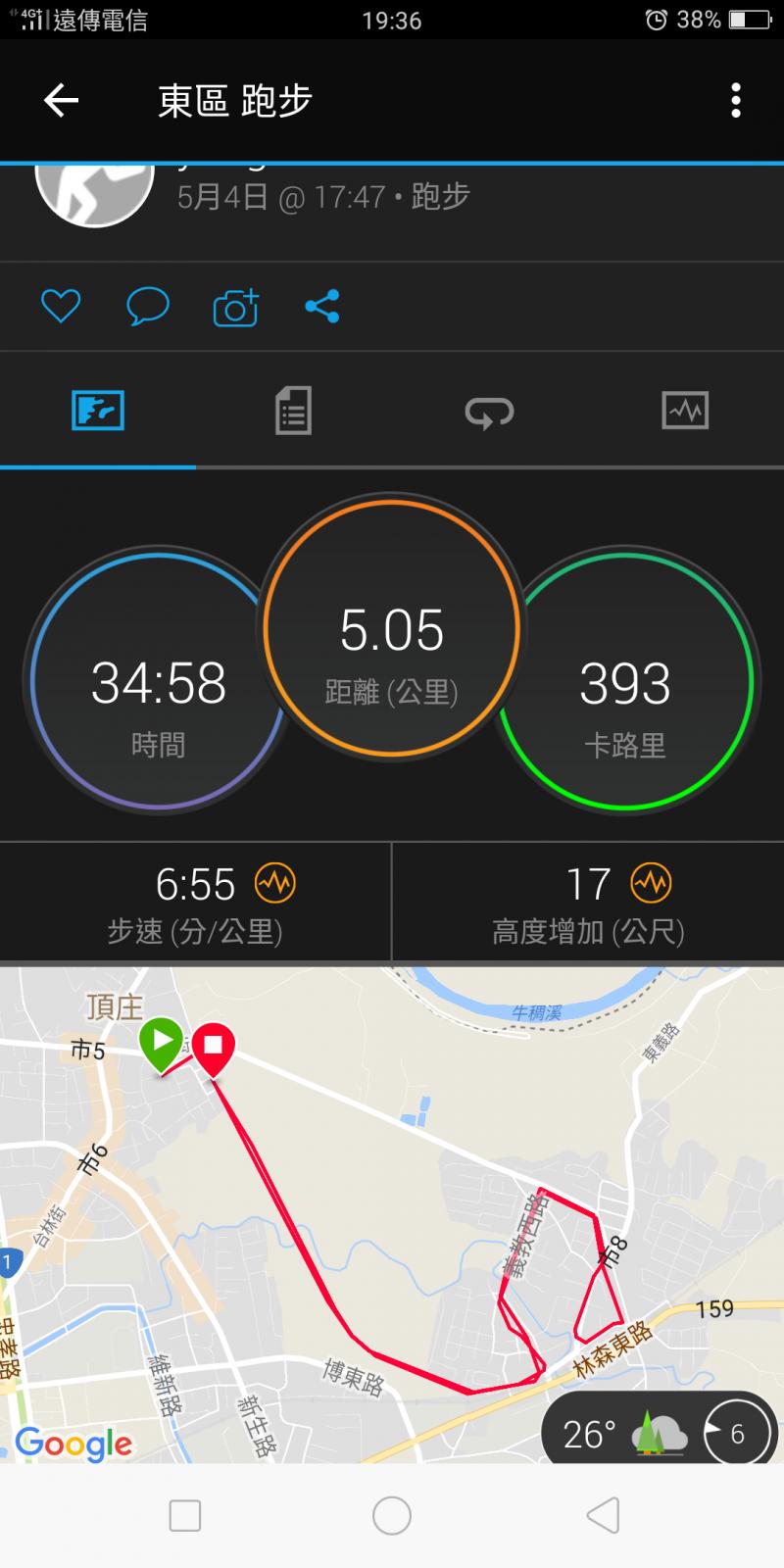Open recent apps from navigation bar

(185, 1515)
